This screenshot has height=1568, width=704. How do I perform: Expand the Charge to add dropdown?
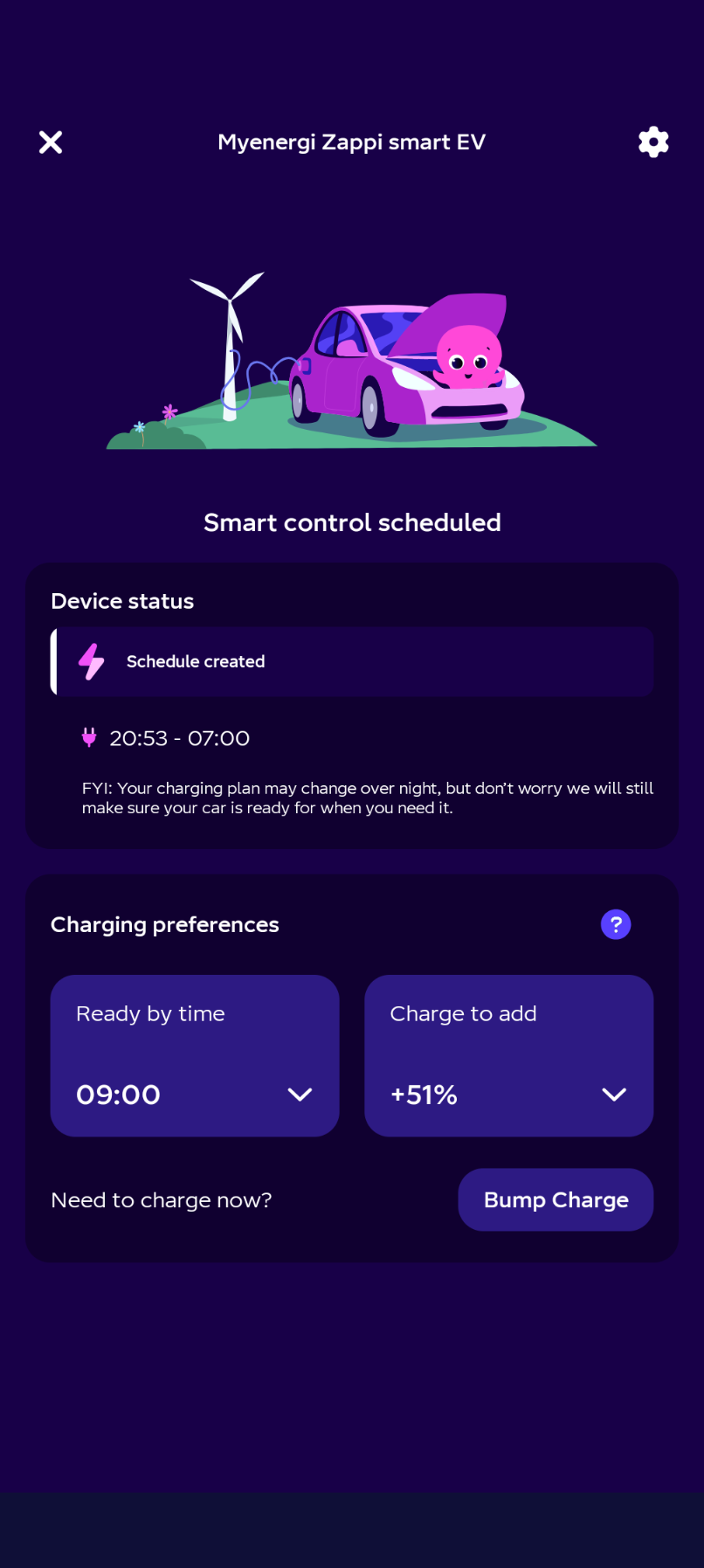click(509, 1055)
